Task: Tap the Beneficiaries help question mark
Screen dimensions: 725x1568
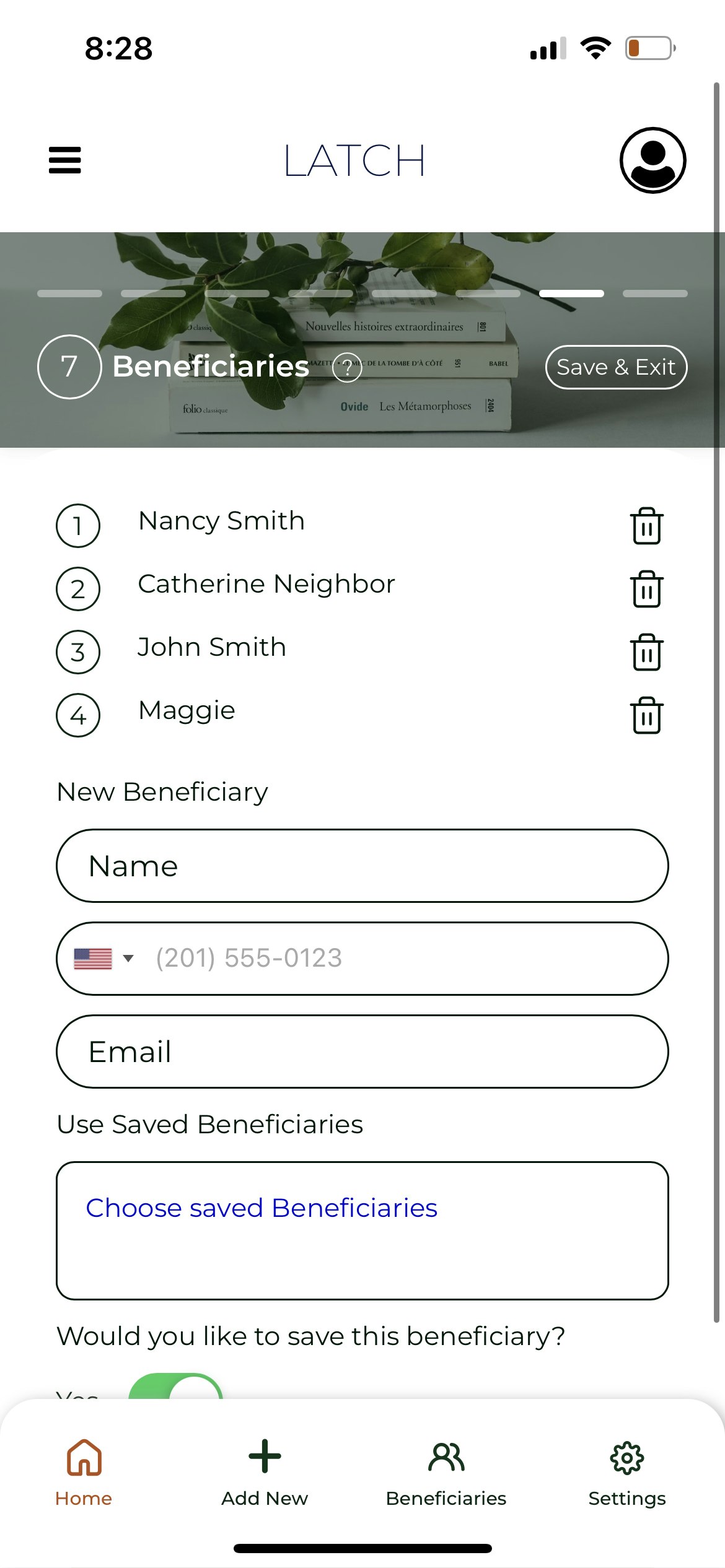Action: pos(347,368)
